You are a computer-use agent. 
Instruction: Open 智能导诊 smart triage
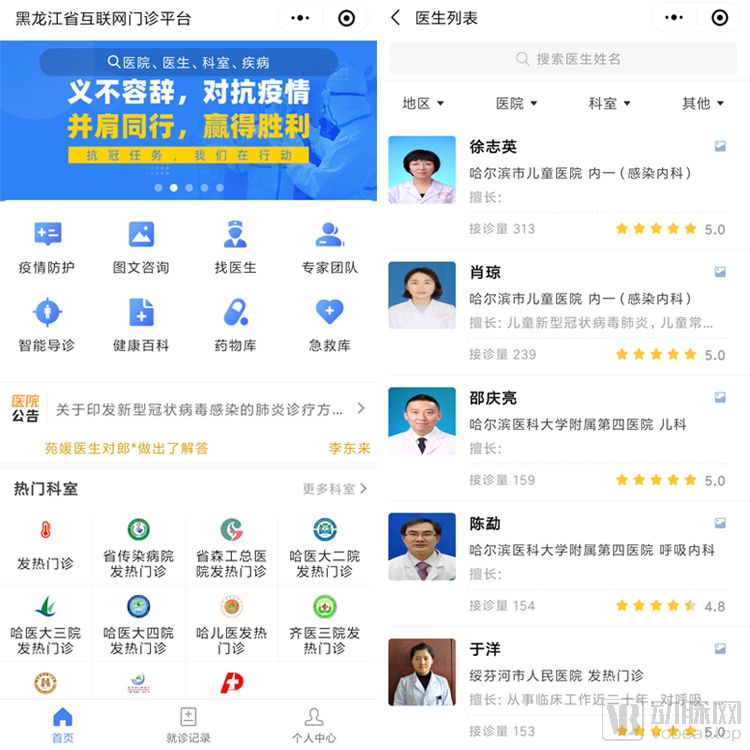pos(46,325)
